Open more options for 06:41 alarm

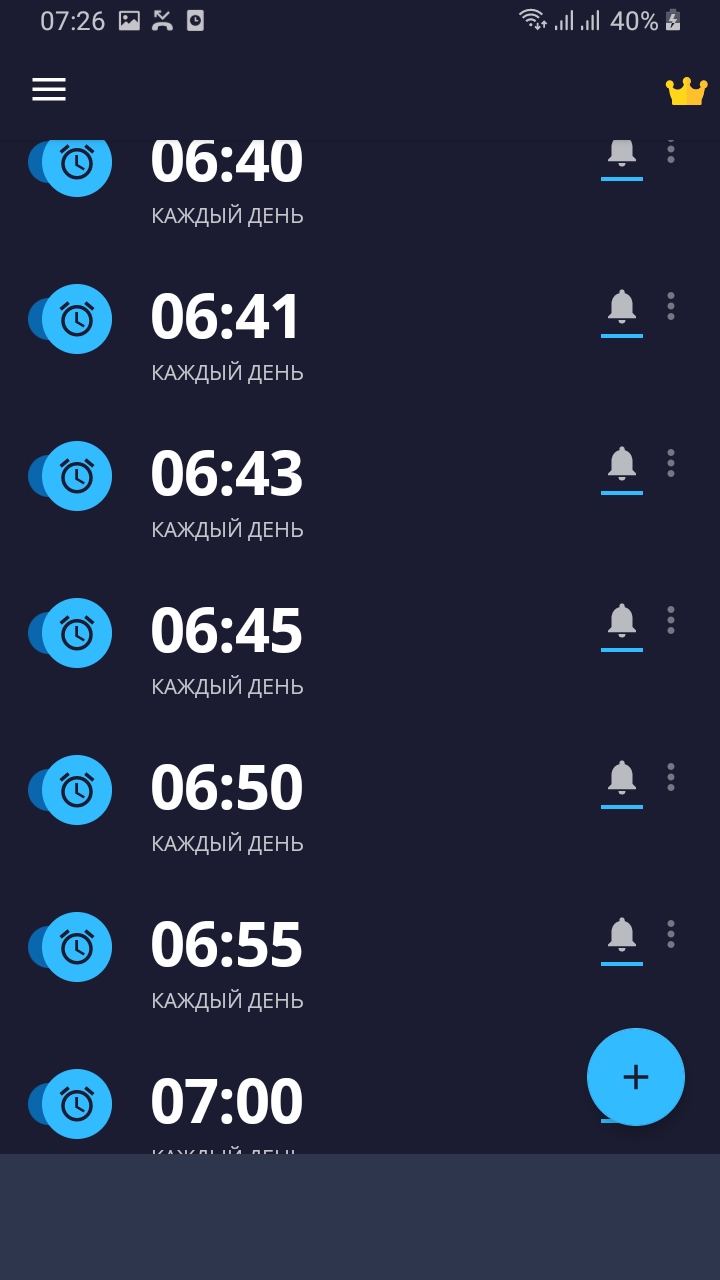[671, 305]
